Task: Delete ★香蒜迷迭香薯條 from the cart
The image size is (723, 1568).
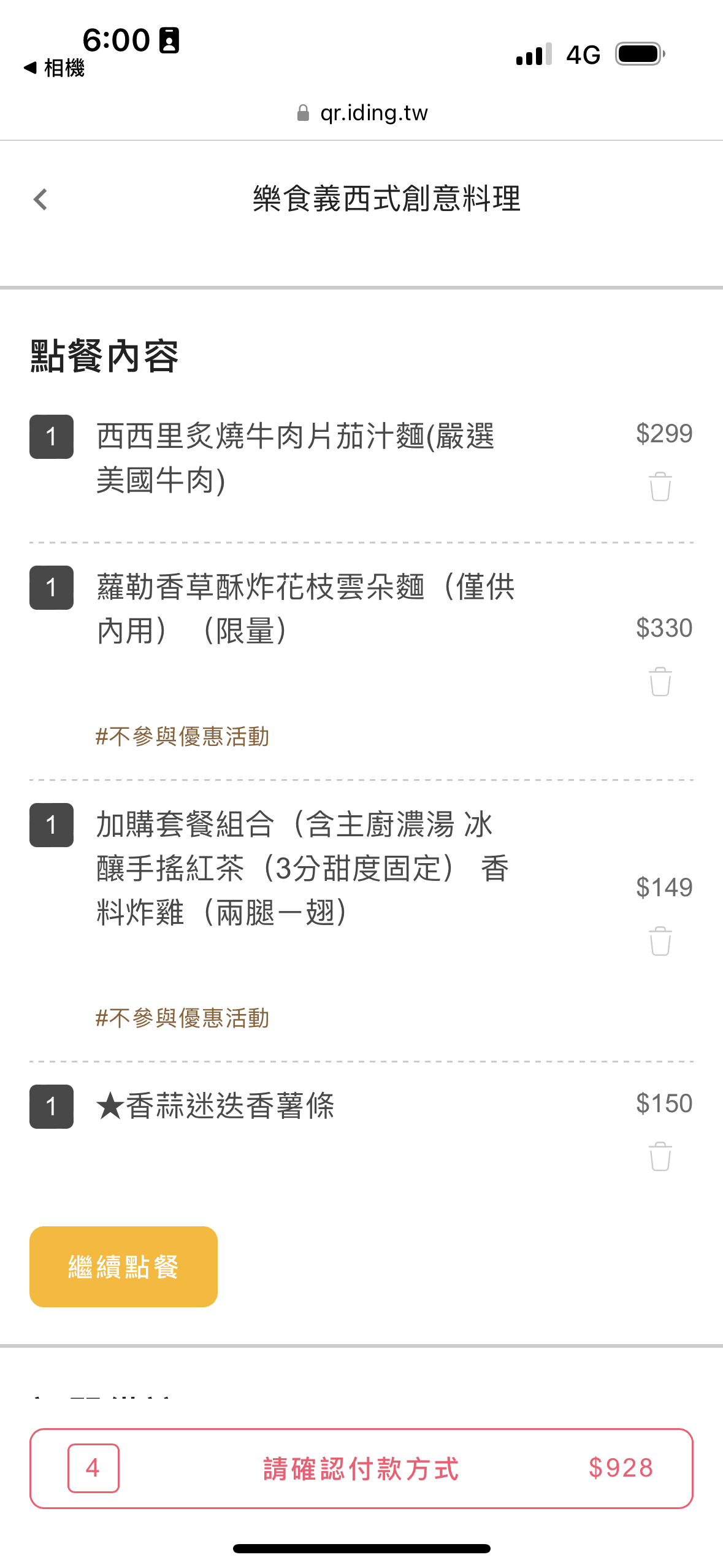Action: point(660,1156)
